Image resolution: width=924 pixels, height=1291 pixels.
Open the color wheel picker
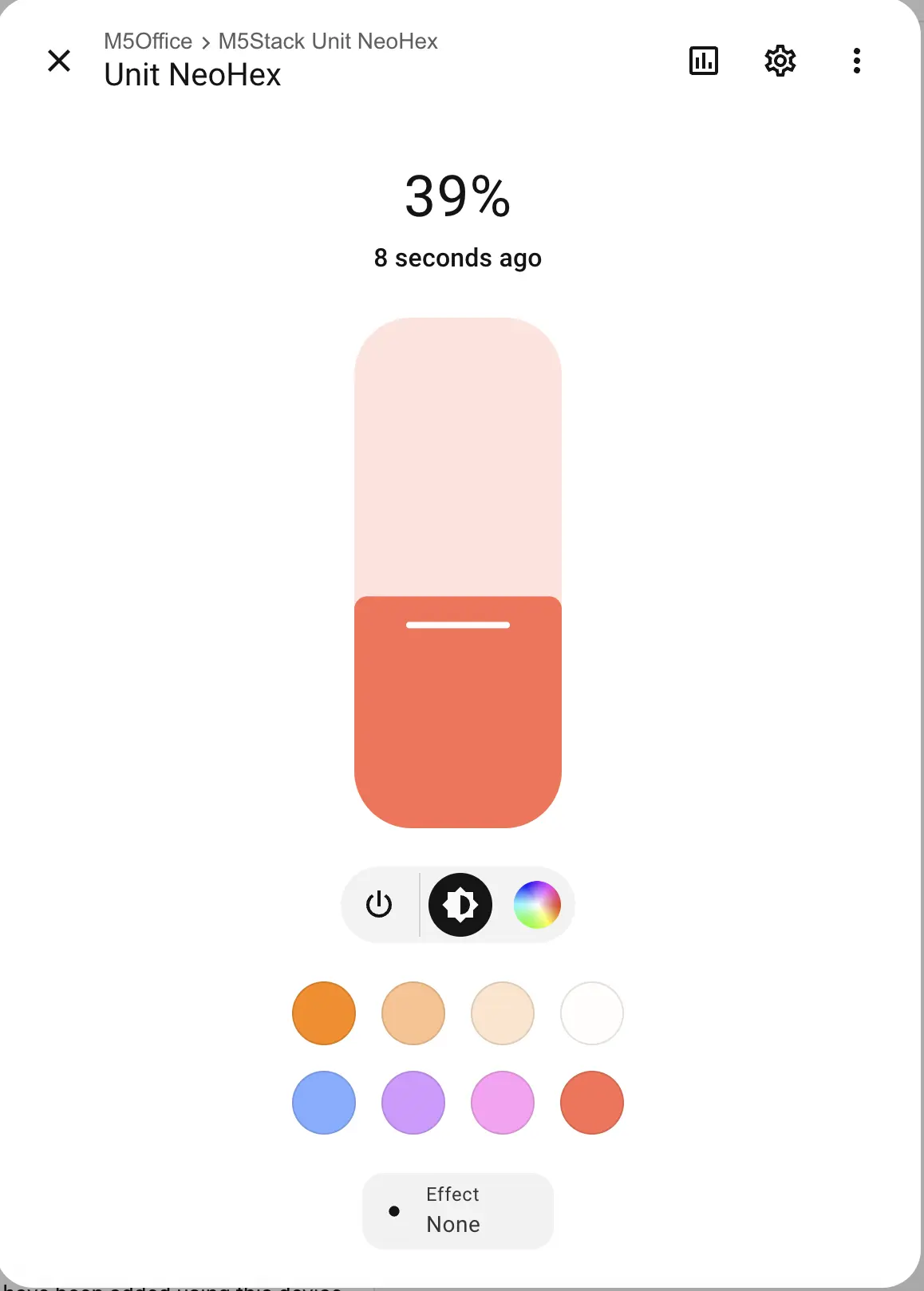click(537, 905)
